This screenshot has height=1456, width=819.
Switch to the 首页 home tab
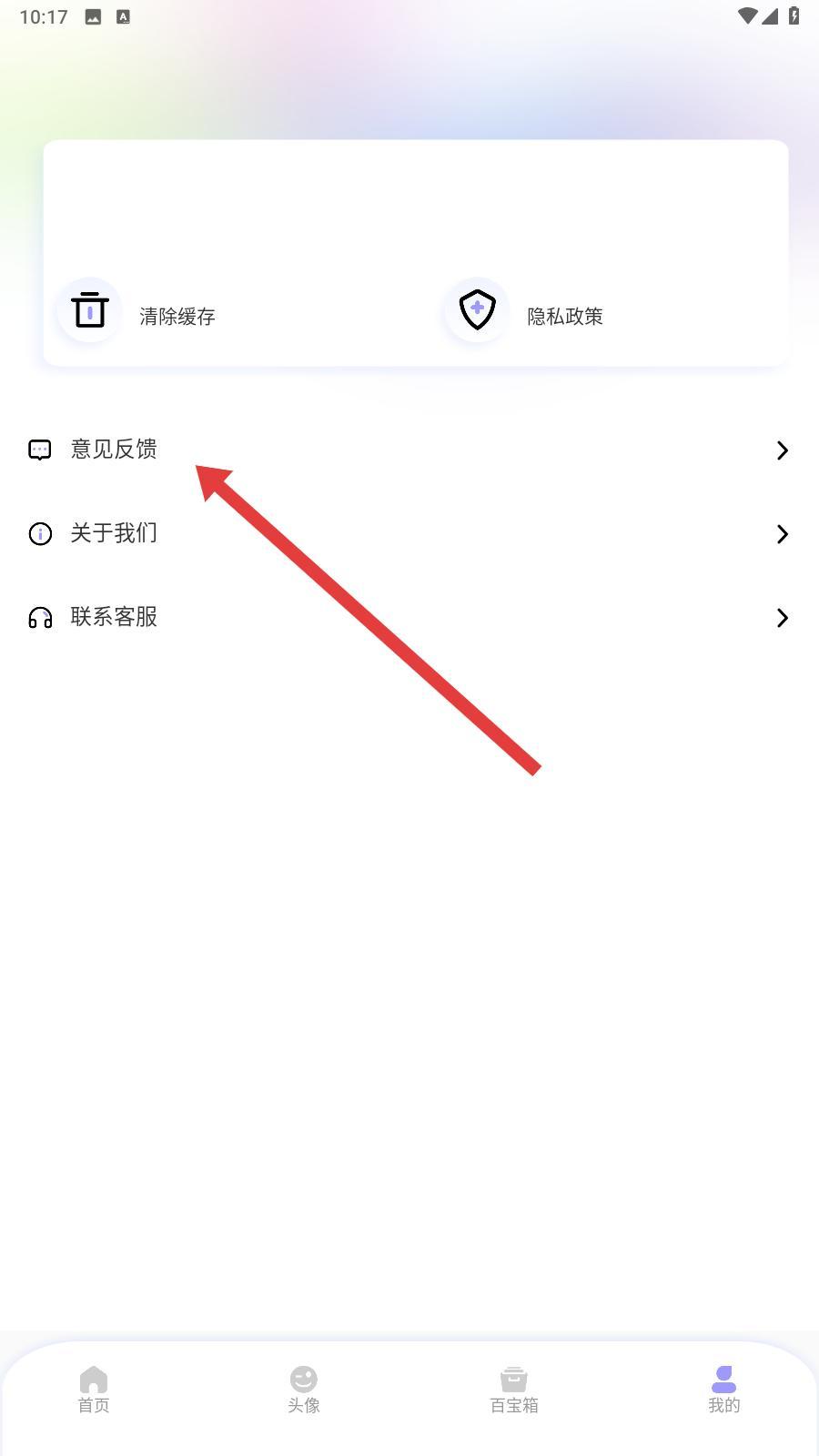(94, 1390)
